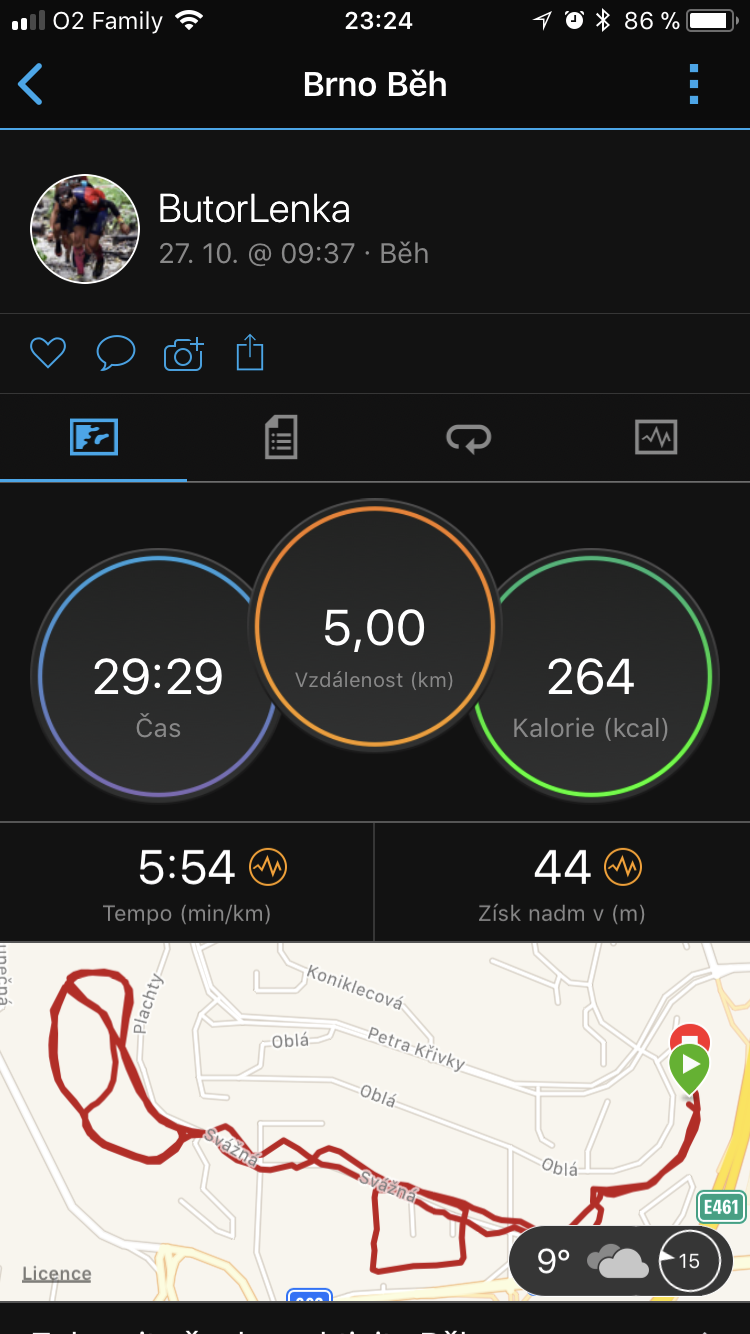The width and height of the screenshot is (750, 1334).
Task: Select the overview tab with shoe icon
Action: (x=94, y=438)
